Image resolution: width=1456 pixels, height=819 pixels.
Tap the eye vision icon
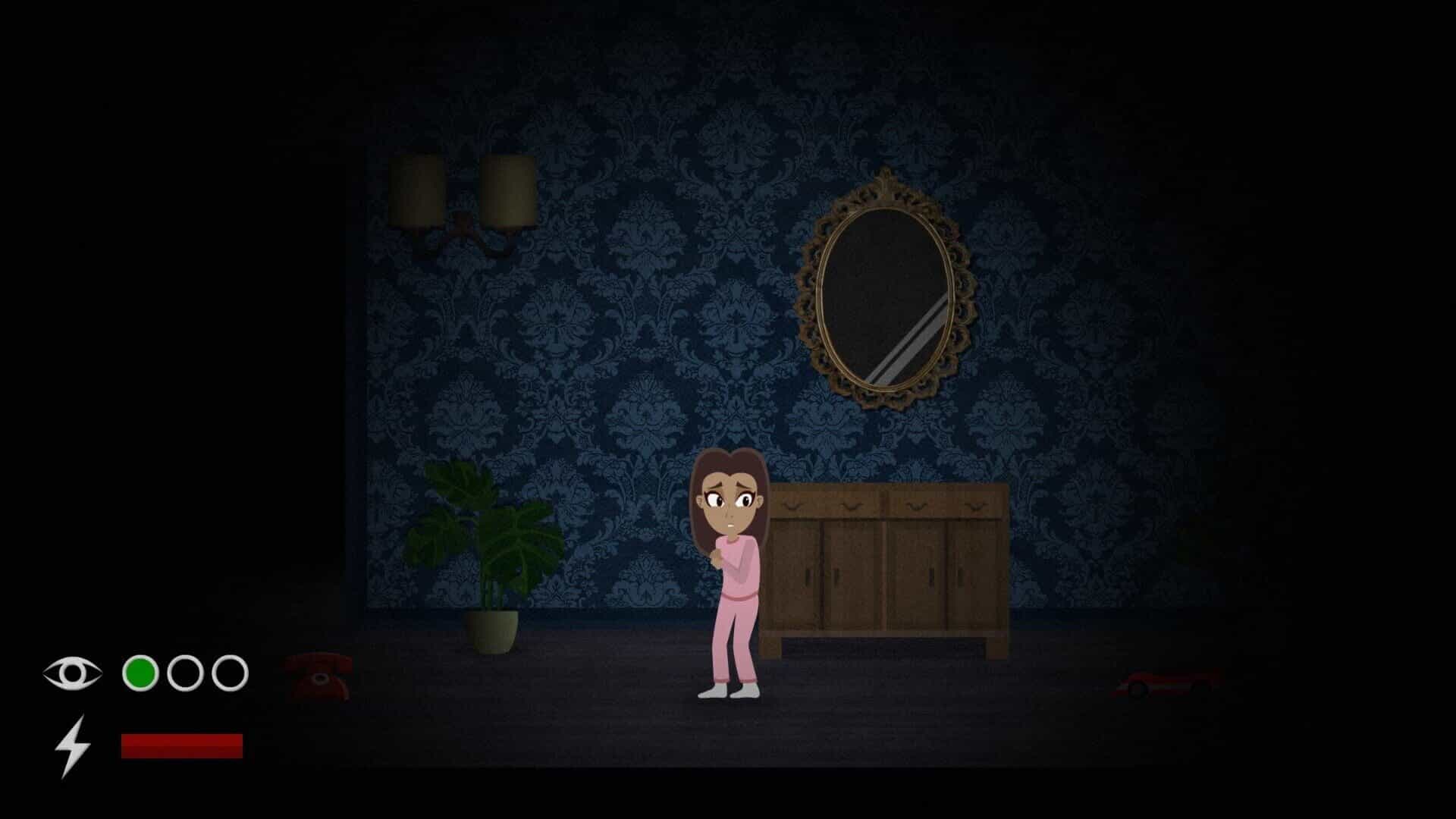[73, 673]
